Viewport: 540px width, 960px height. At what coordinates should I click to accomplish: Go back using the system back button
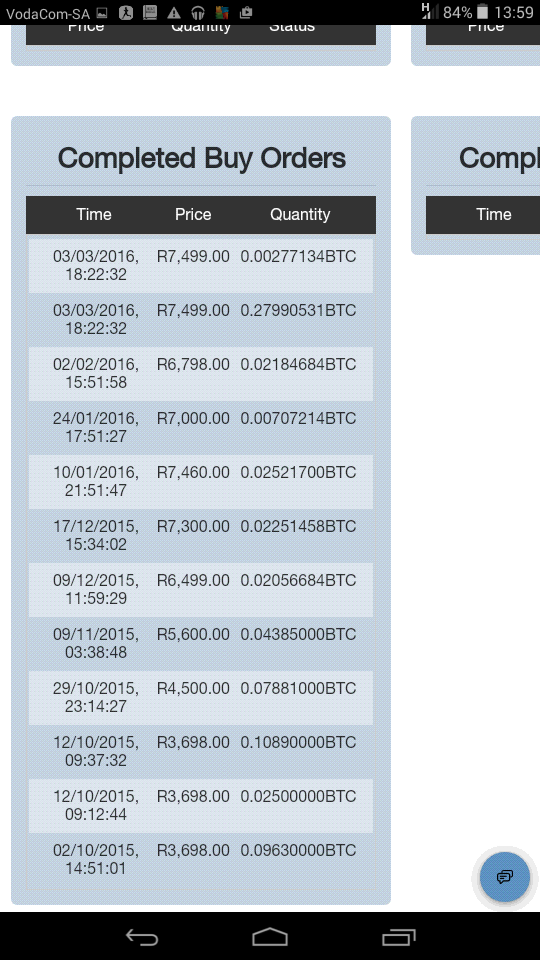coord(142,937)
